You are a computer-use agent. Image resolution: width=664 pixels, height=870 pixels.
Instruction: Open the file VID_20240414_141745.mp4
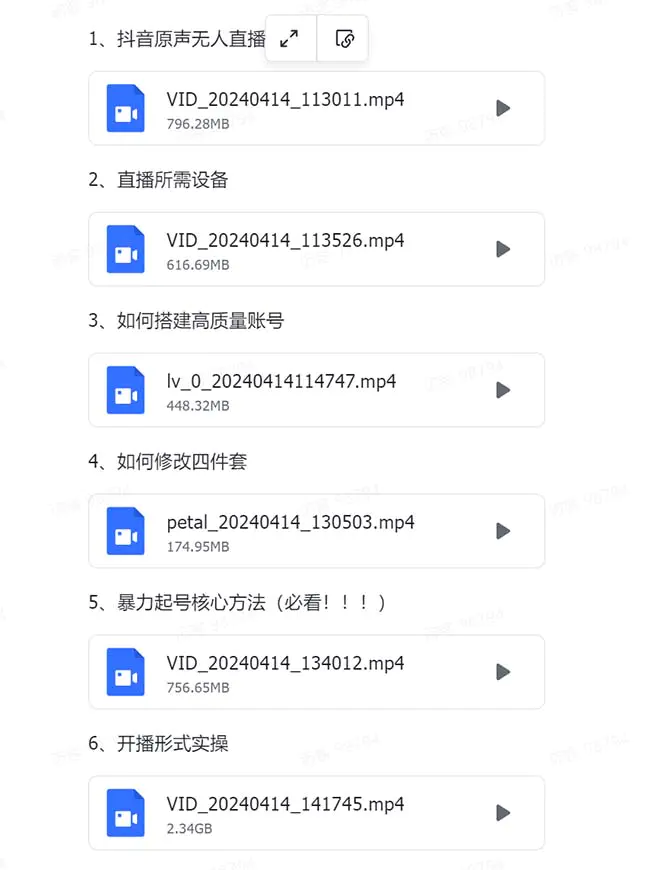coord(285,805)
